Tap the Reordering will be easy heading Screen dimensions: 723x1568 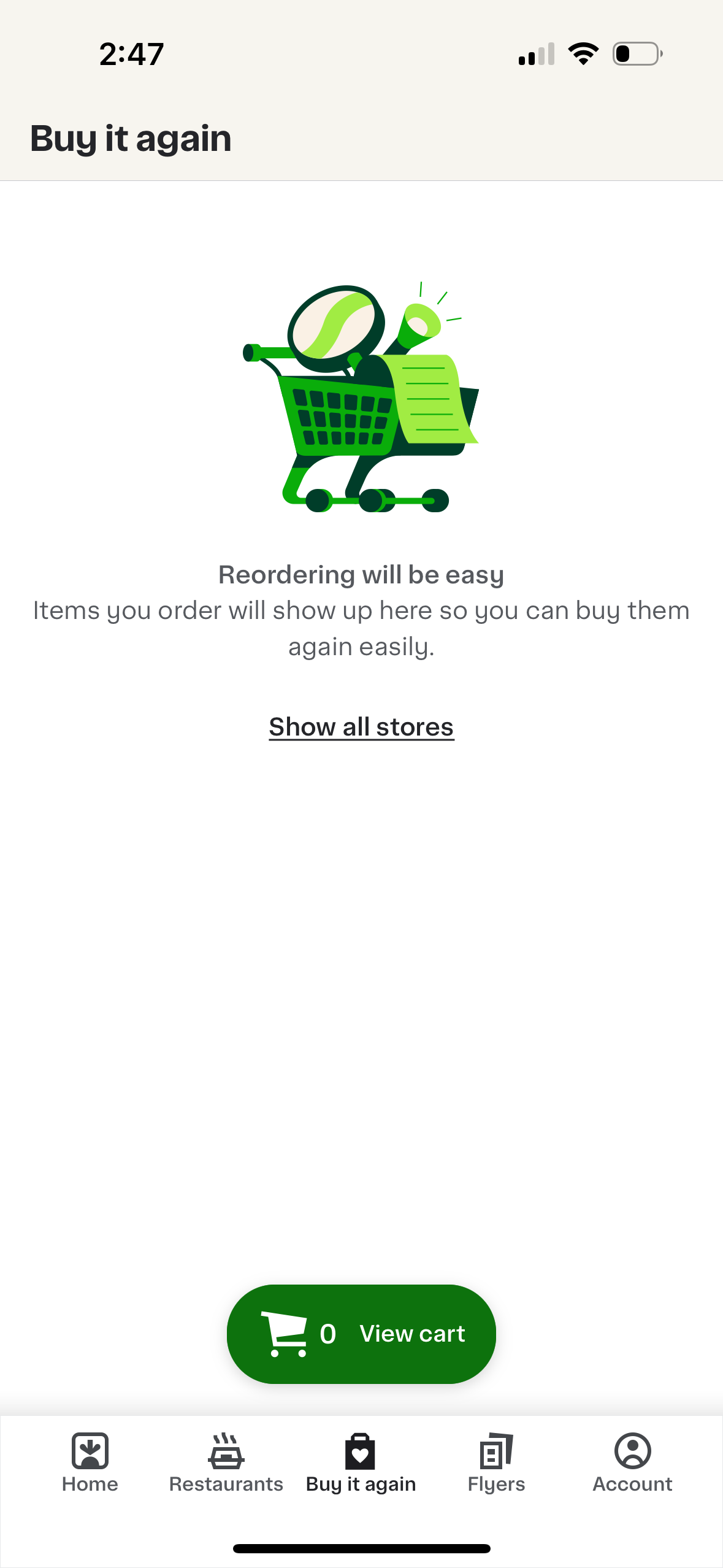[x=361, y=574]
